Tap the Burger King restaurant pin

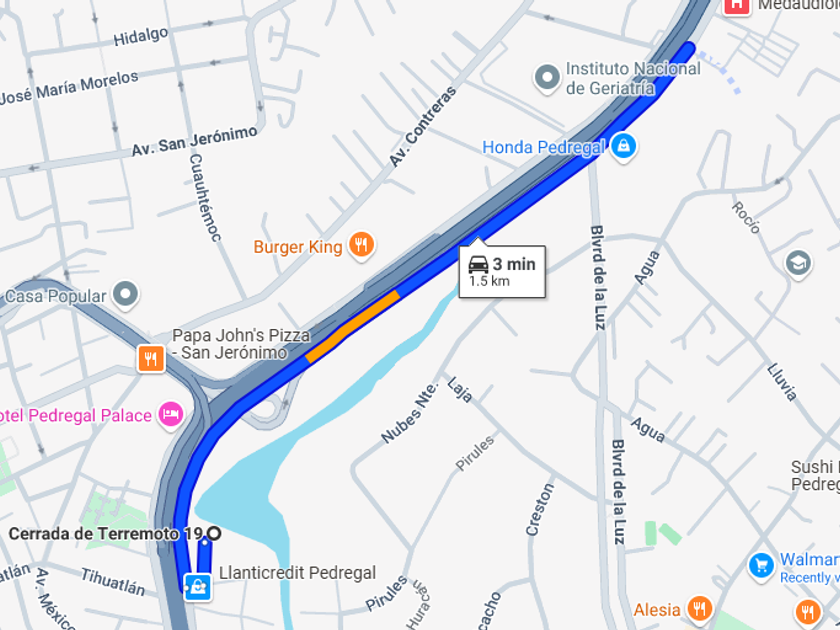[362, 246]
